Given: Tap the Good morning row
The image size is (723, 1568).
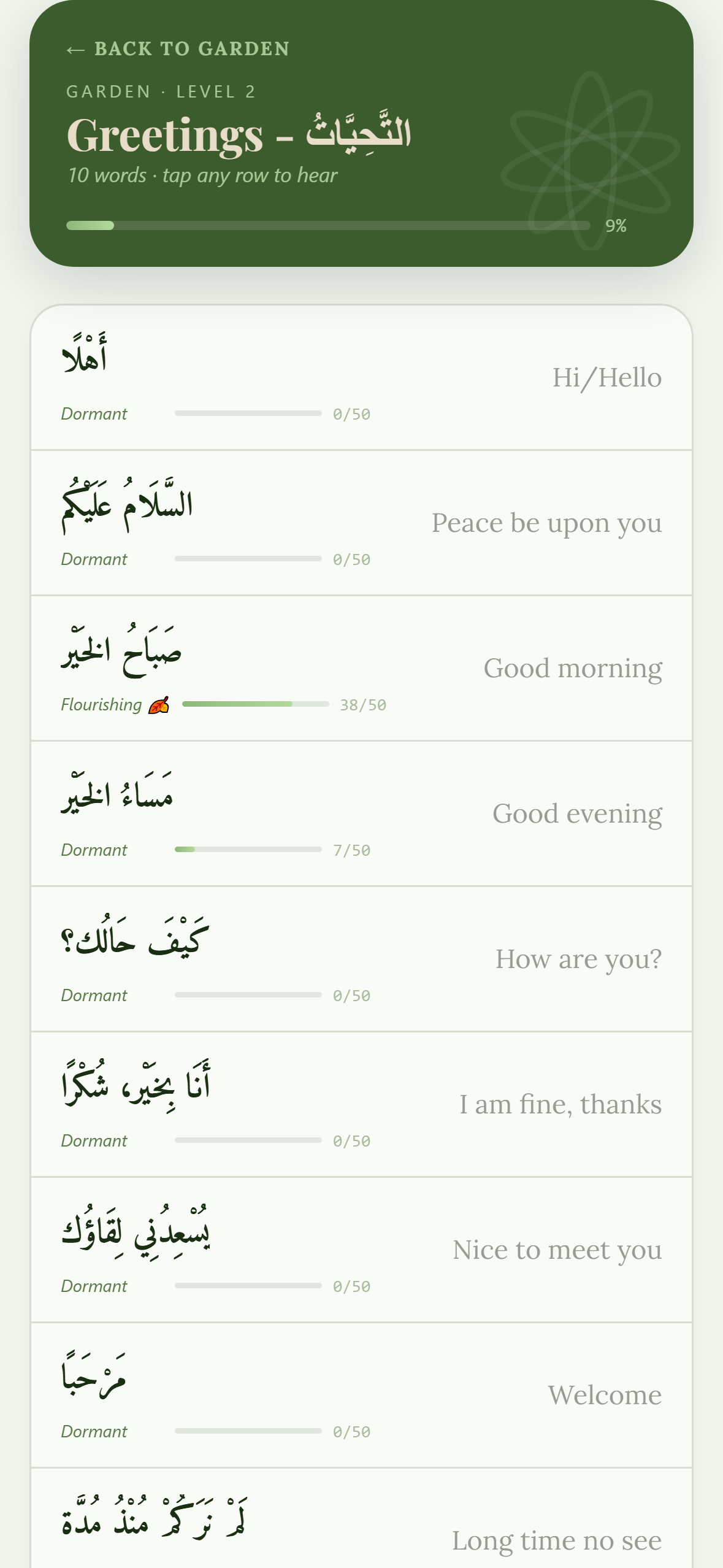Looking at the screenshot, I should (x=361, y=669).
